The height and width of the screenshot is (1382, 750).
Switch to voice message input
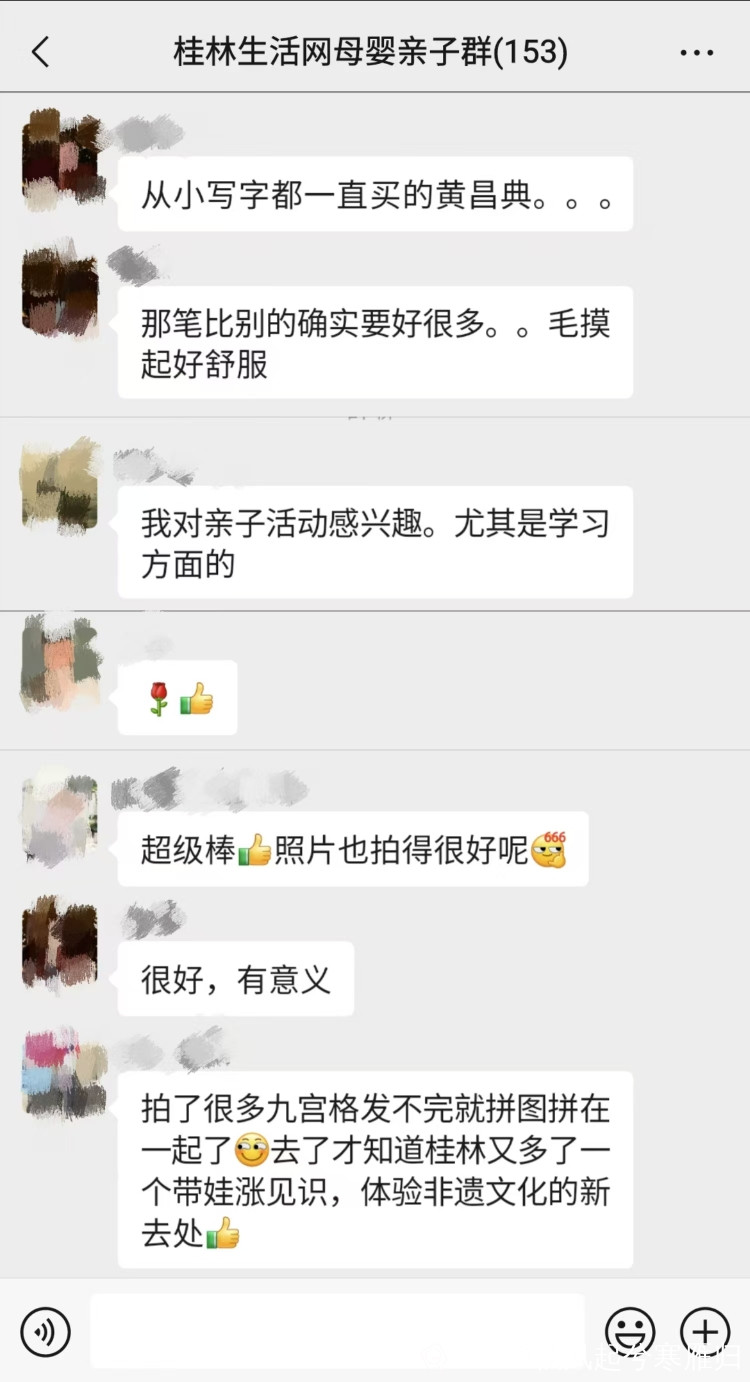45,1331
